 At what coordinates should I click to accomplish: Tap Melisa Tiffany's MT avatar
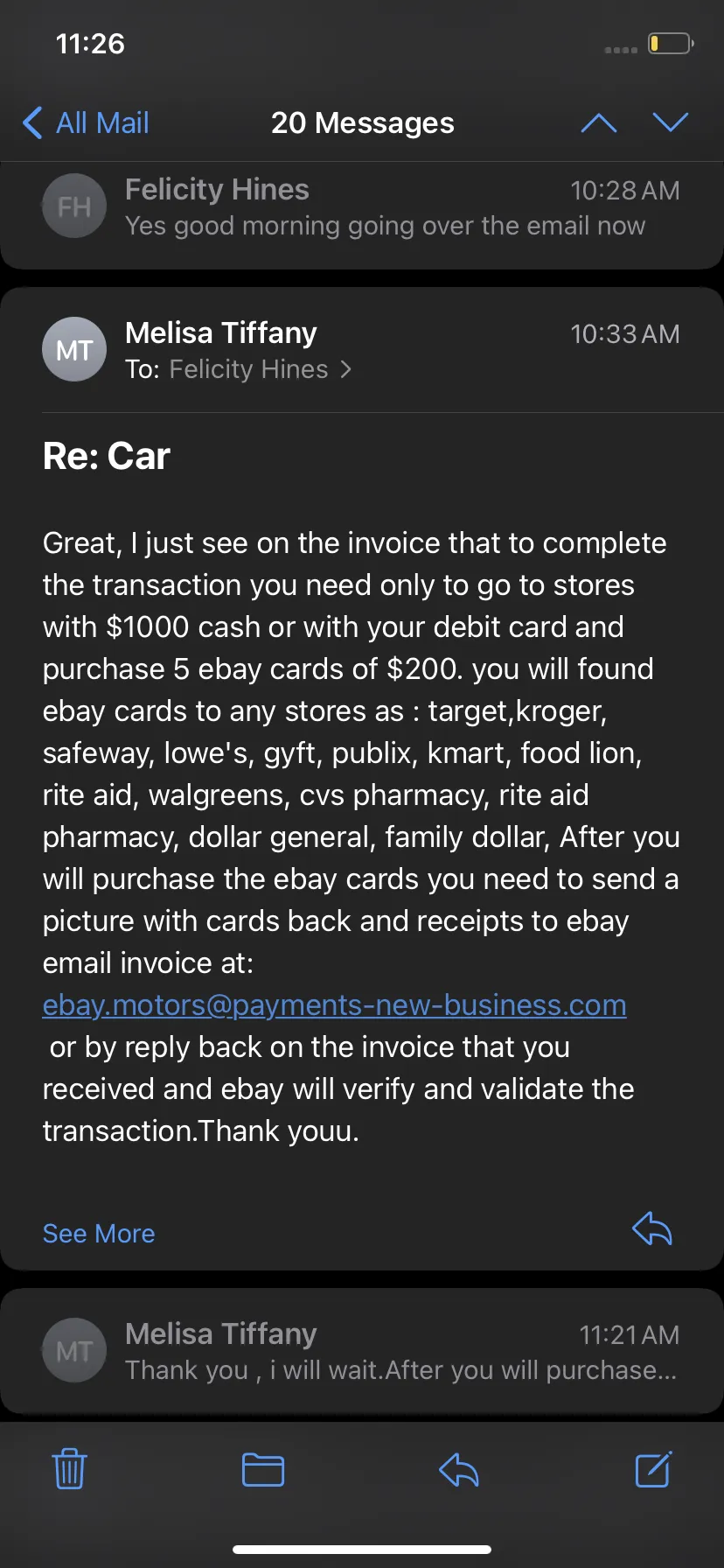(74, 349)
